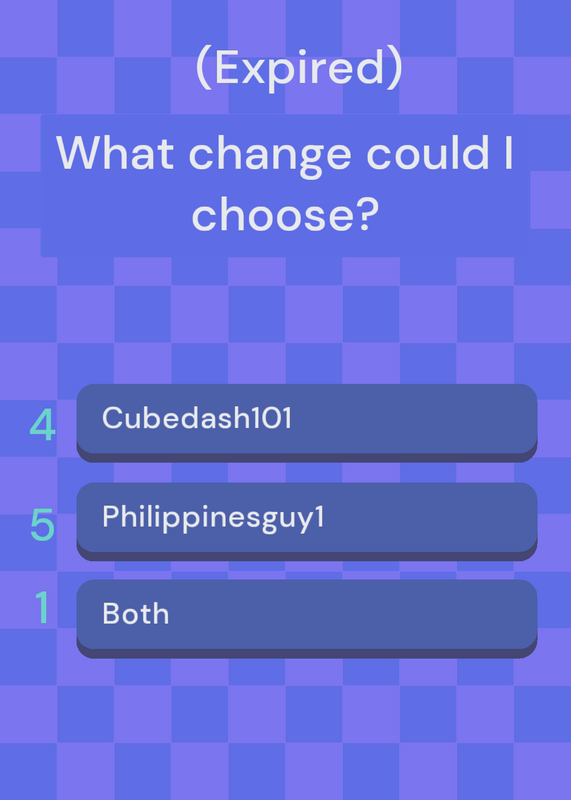
Task: Vote for Philippinesguy1
Action: [x=307, y=521]
